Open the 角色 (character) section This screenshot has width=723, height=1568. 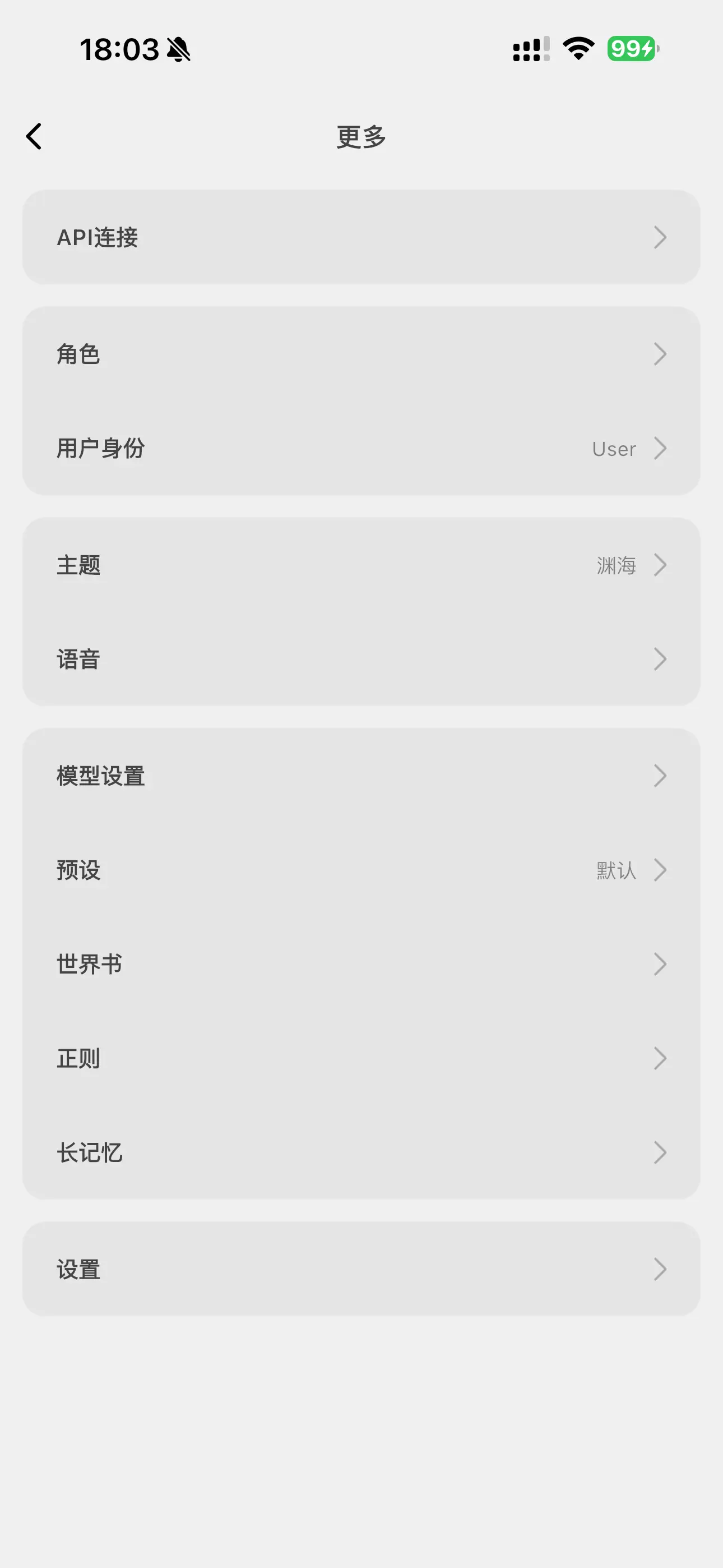[361, 354]
